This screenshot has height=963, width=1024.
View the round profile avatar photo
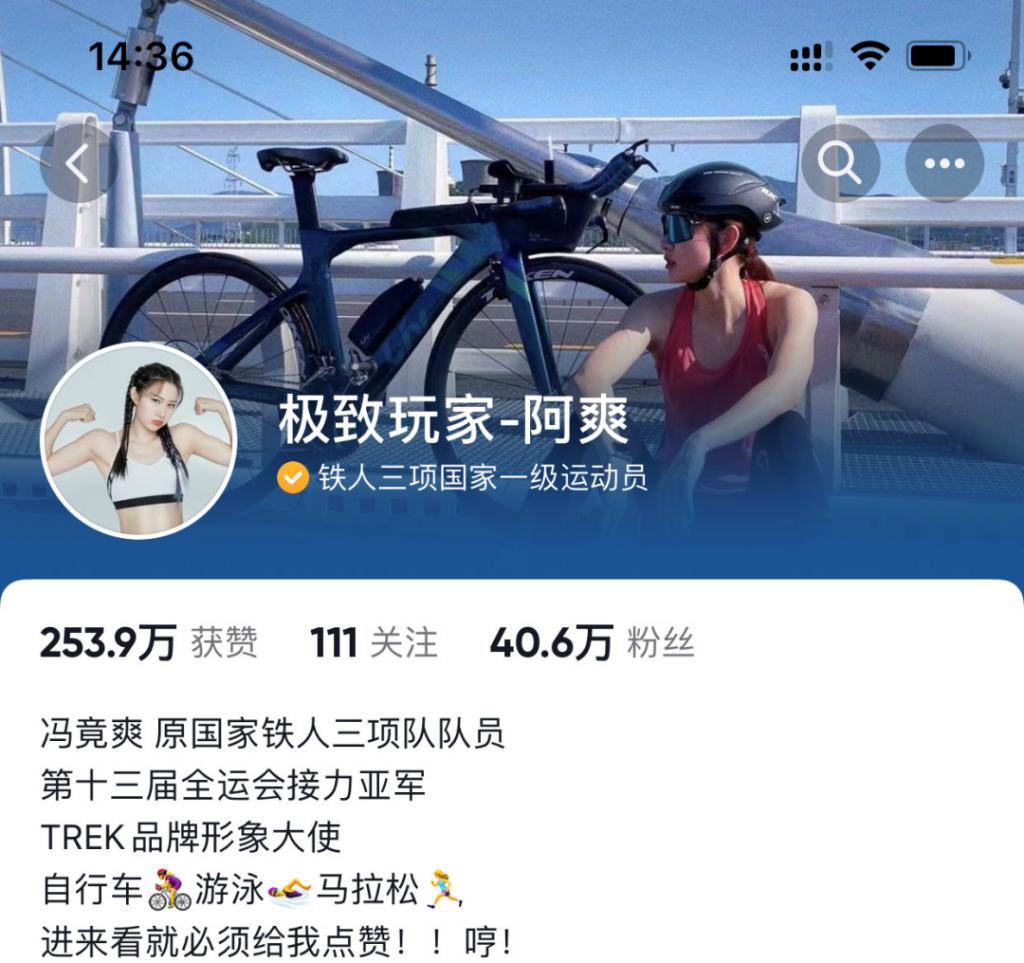coord(139,441)
